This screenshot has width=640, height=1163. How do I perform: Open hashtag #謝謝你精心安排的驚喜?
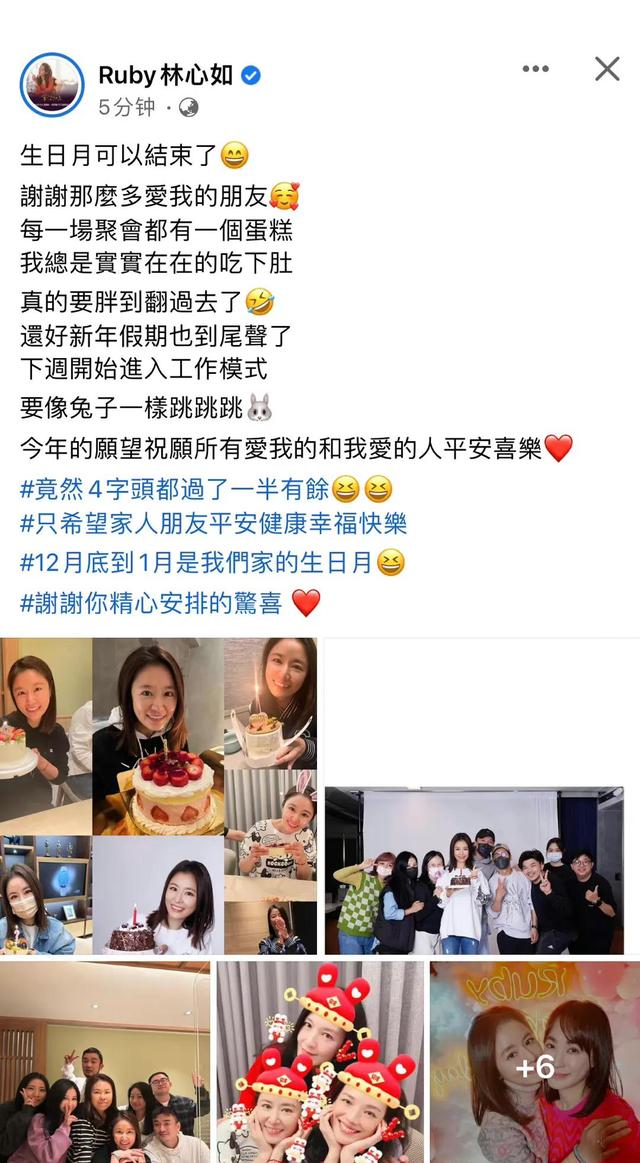click(151, 603)
